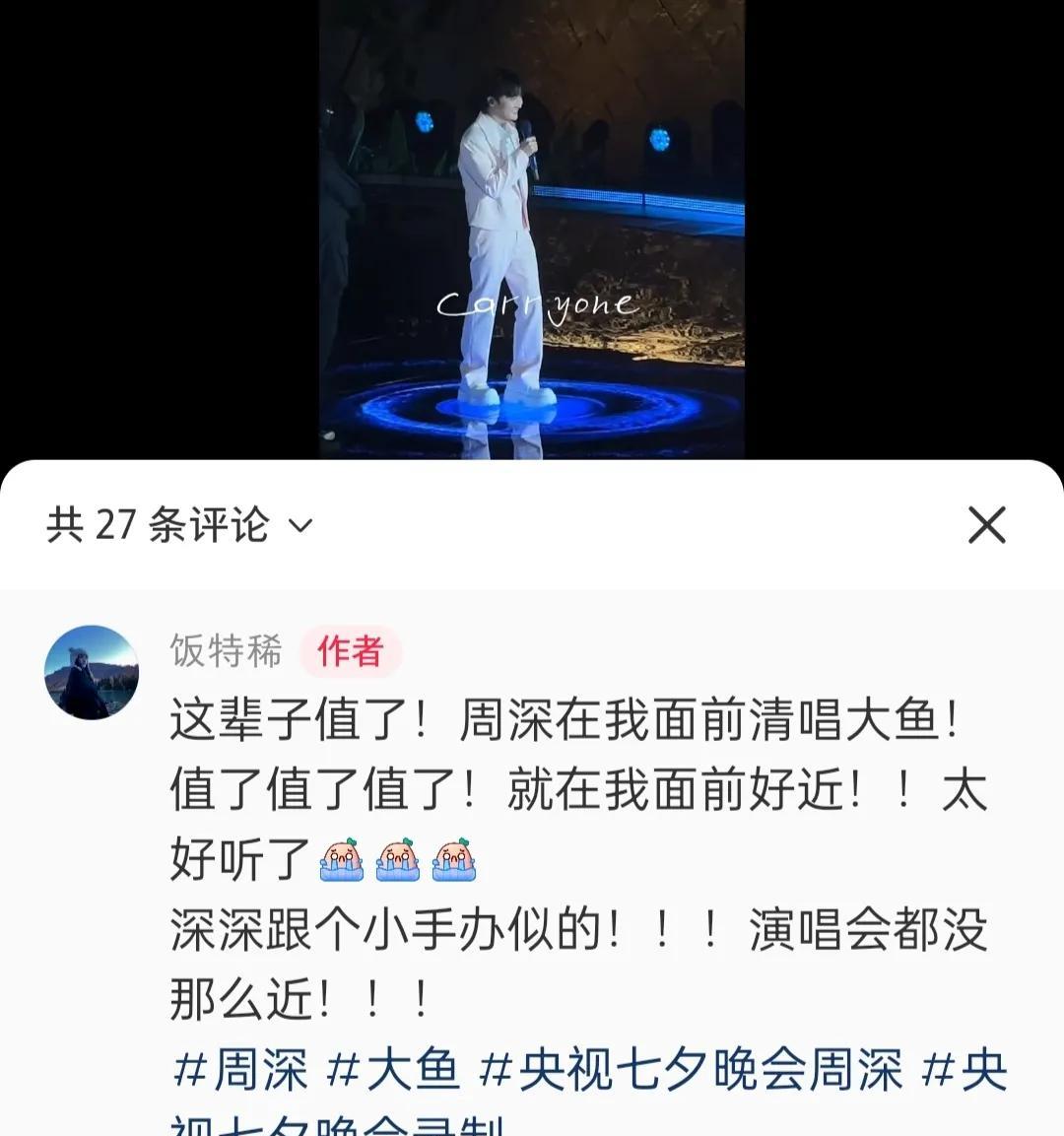Open the #央视七夕晚会周深 hashtag

tap(691, 1071)
